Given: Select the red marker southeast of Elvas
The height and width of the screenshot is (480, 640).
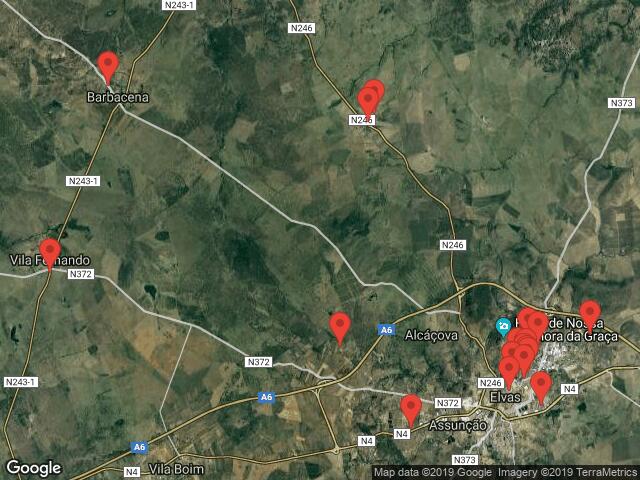Looking at the screenshot, I should click(x=541, y=384).
